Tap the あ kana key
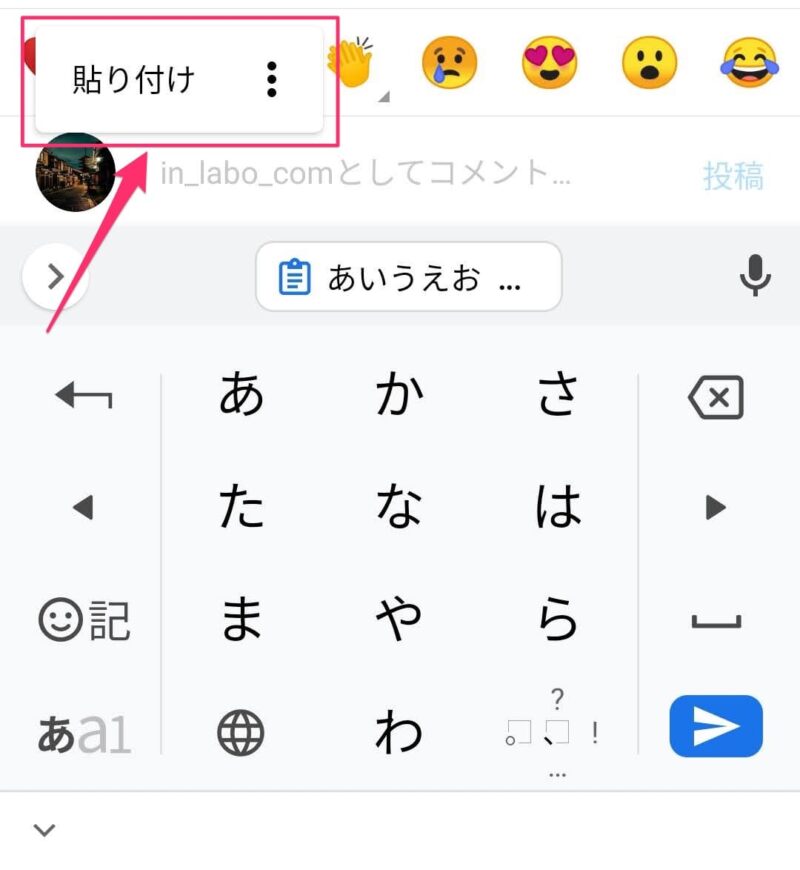Screen dimensions: 800x870 pyautogui.click(x=241, y=393)
